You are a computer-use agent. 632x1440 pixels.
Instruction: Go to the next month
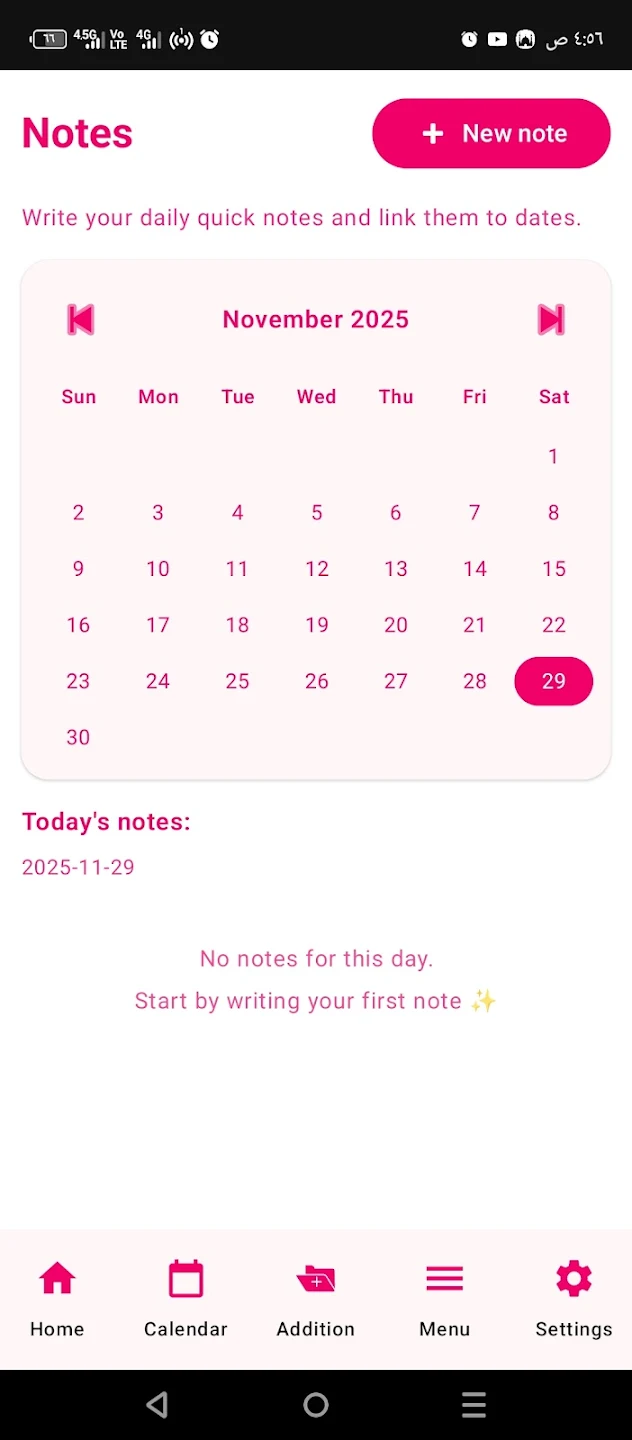[x=551, y=320]
